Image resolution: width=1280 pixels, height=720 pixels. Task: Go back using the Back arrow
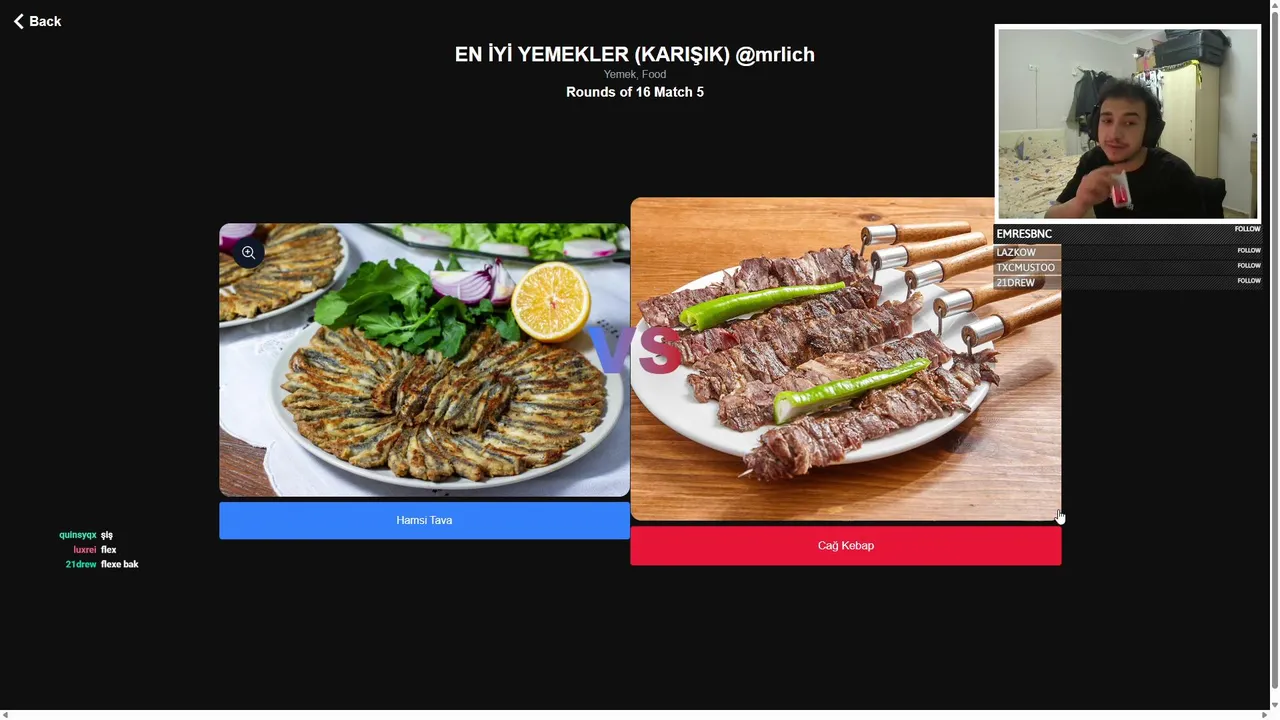[37, 21]
